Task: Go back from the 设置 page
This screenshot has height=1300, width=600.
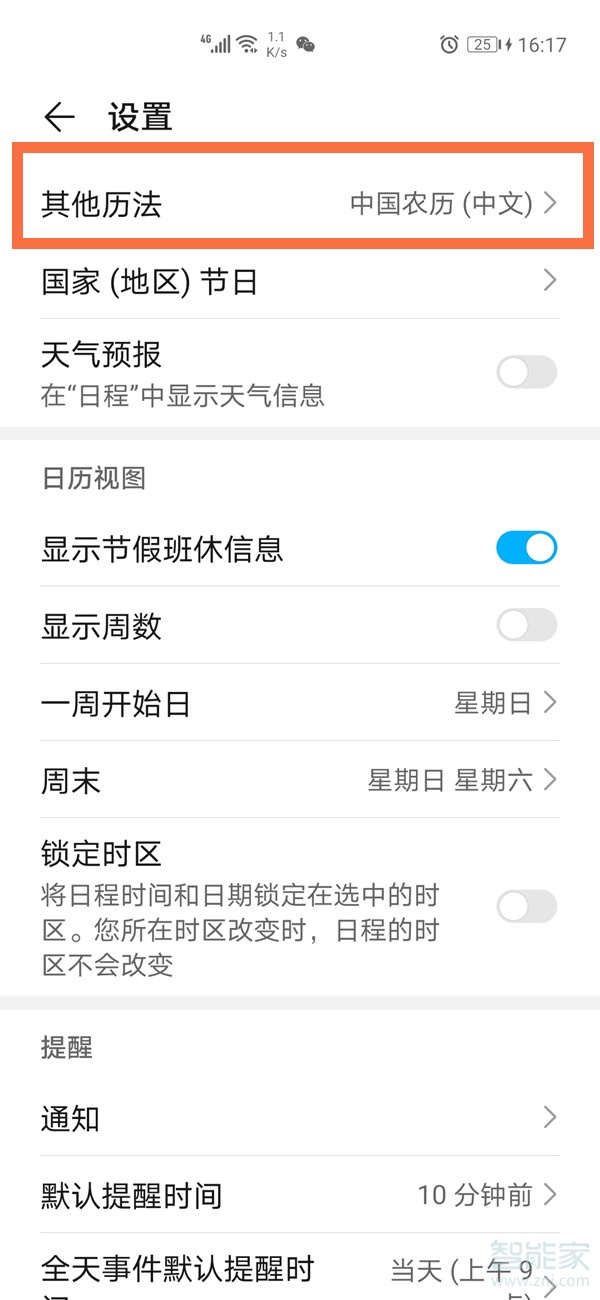Action: coord(59,118)
